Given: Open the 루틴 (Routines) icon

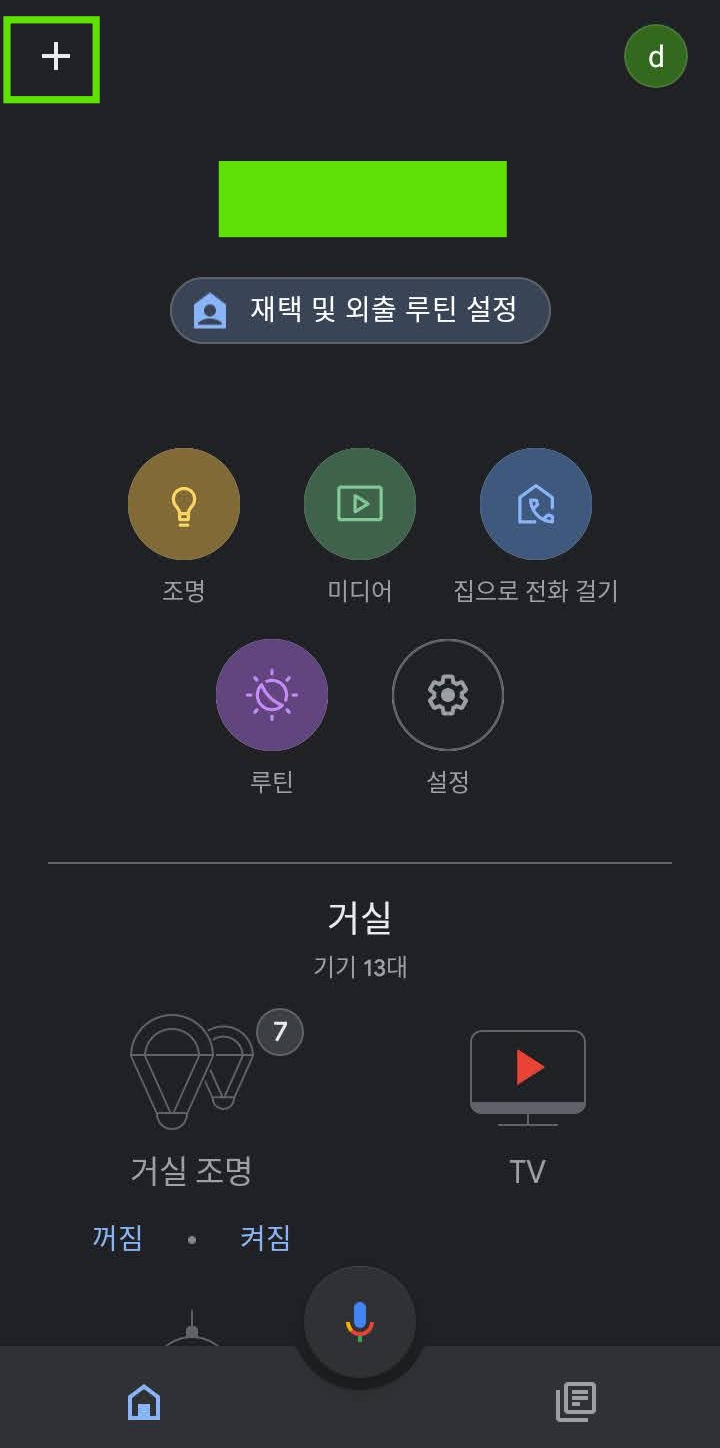Looking at the screenshot, I should pyautogui.click(x=272, y=695).
